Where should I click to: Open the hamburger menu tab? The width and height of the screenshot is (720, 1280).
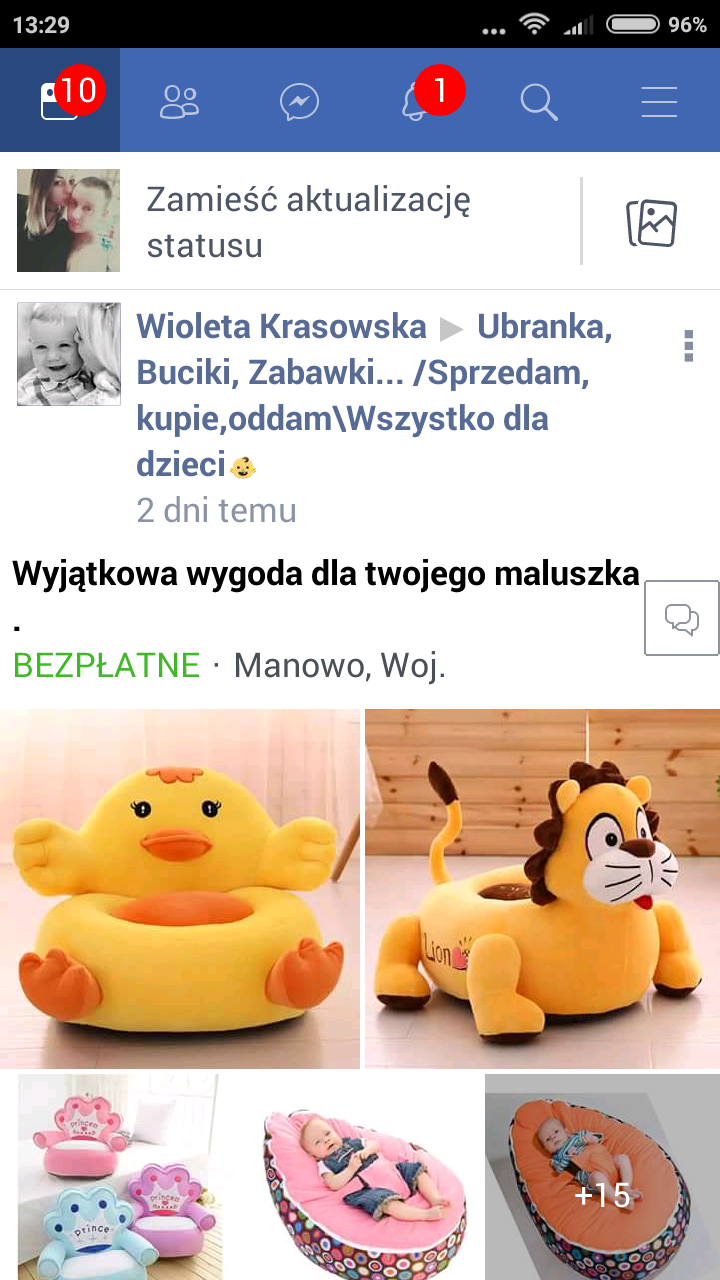pos(659,101)
